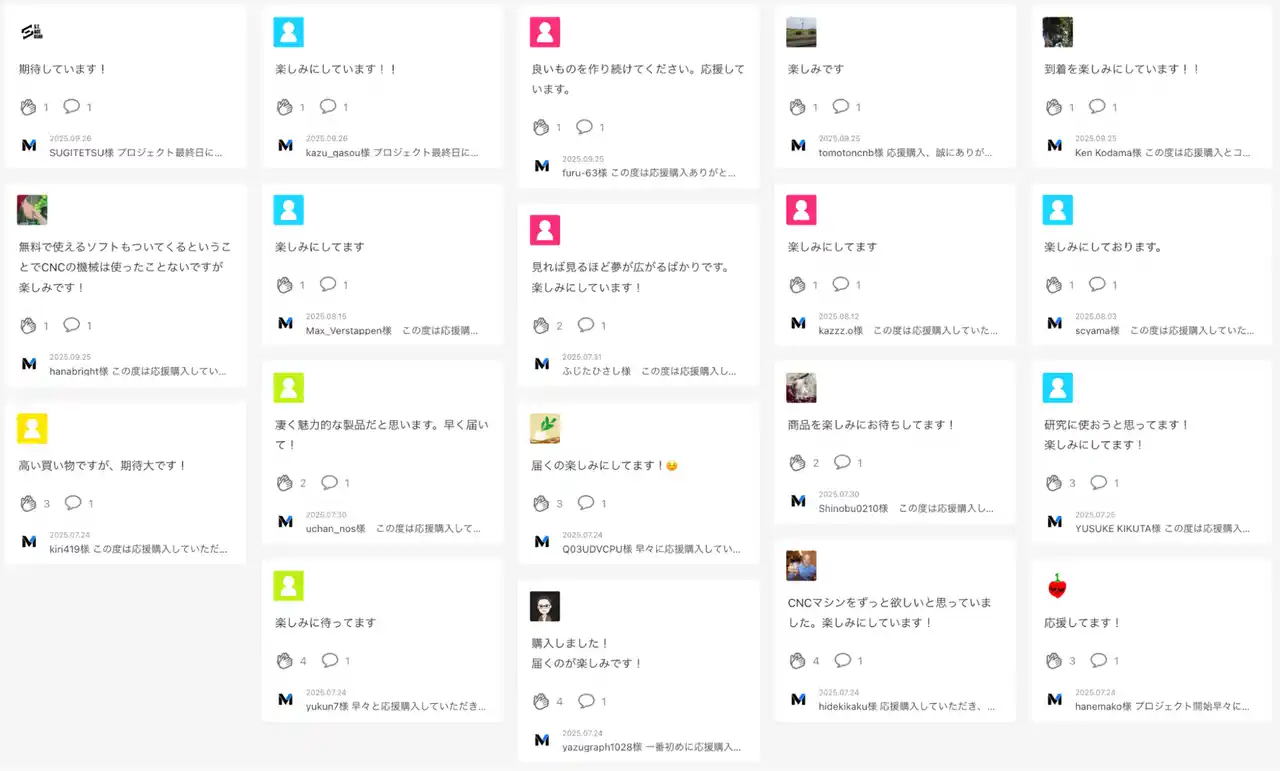Clap for 良いものを作り続けてください comment

541,127
